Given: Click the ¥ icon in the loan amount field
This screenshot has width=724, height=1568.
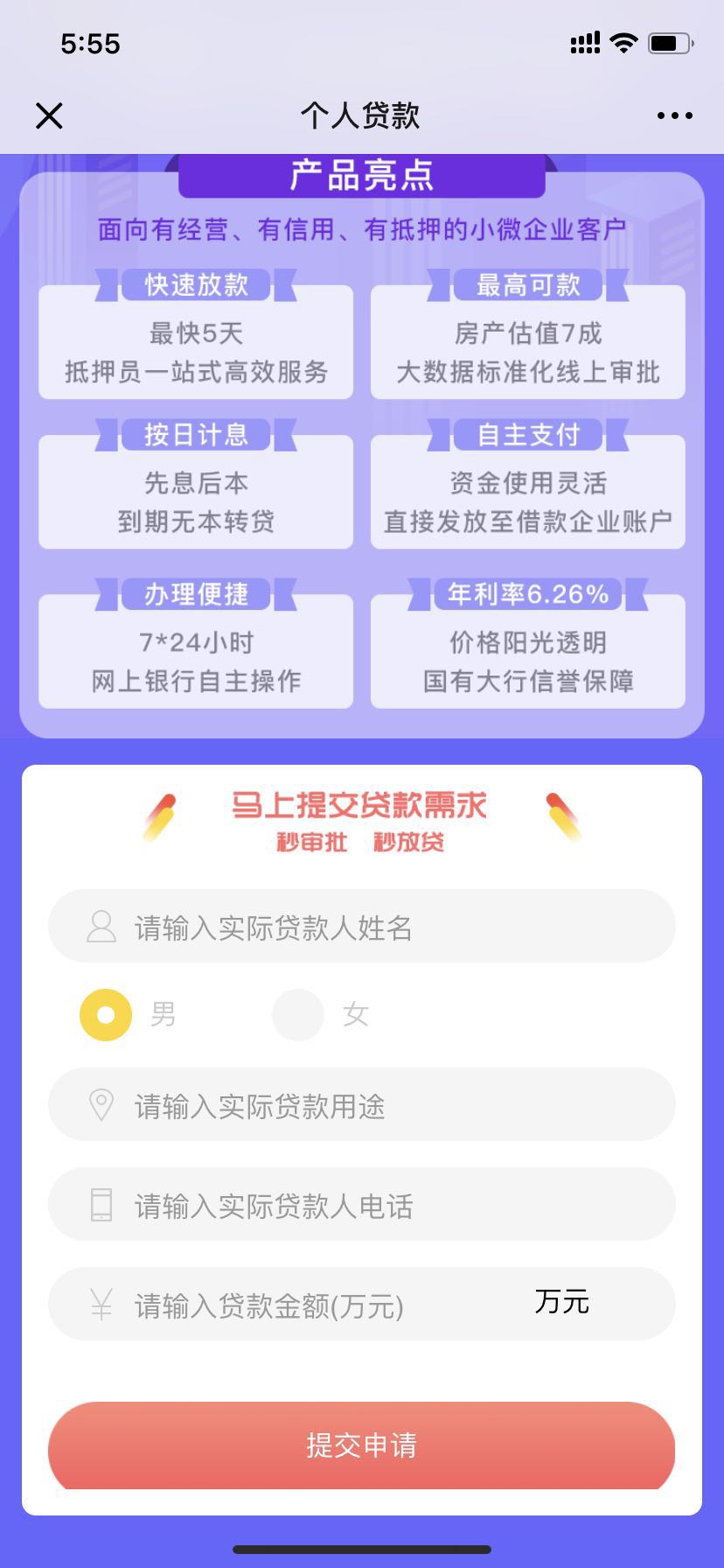Looking at the screenshot, I should coord(102,1305).
